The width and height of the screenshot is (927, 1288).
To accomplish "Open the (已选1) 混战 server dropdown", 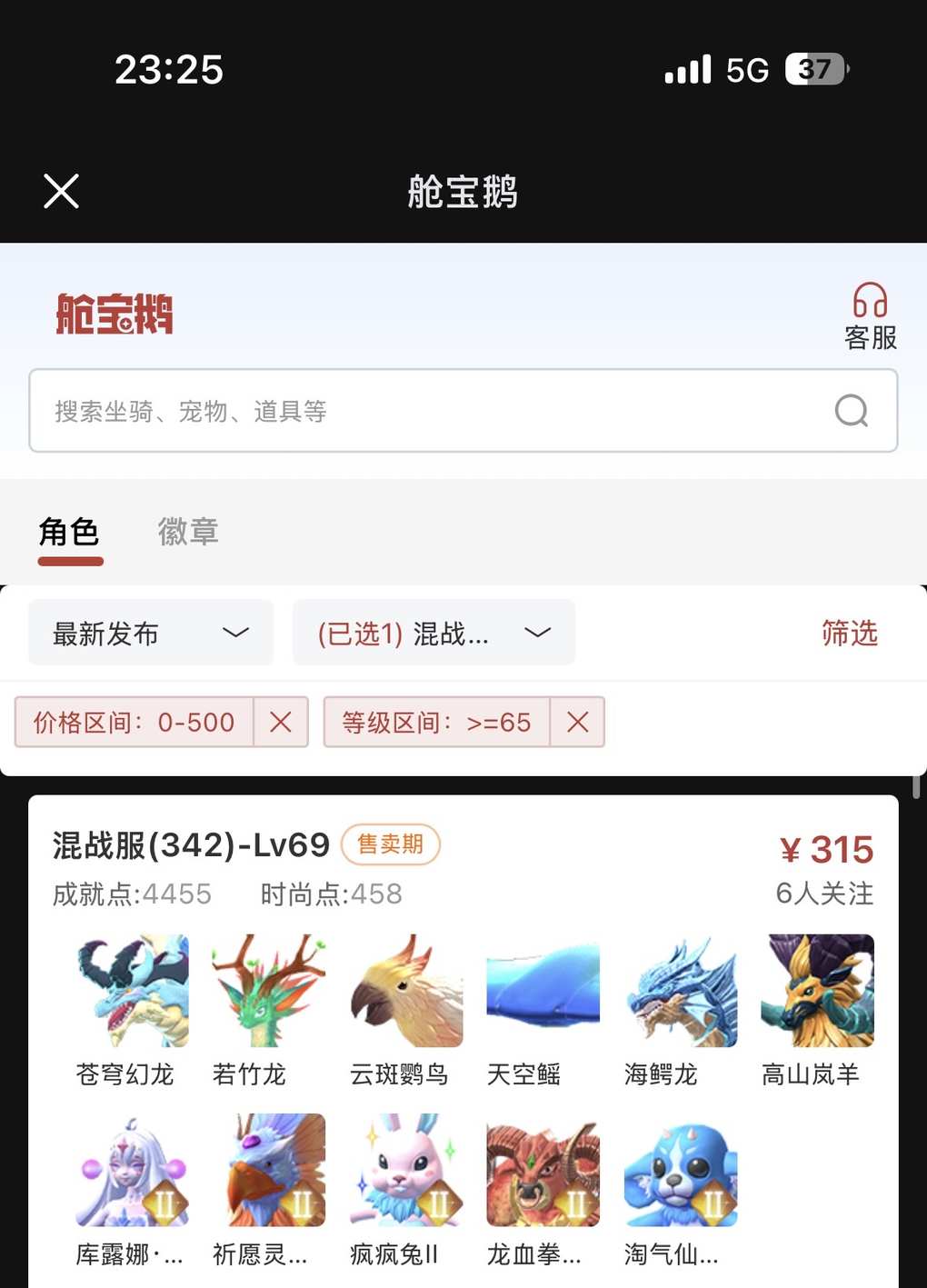I will coord(434,633).
